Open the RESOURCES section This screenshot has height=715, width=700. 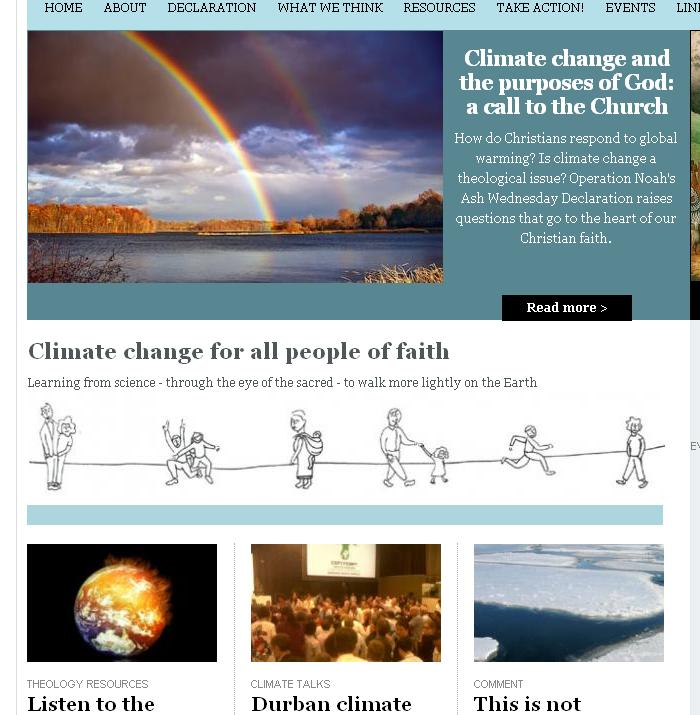click(x=439, y=8)
